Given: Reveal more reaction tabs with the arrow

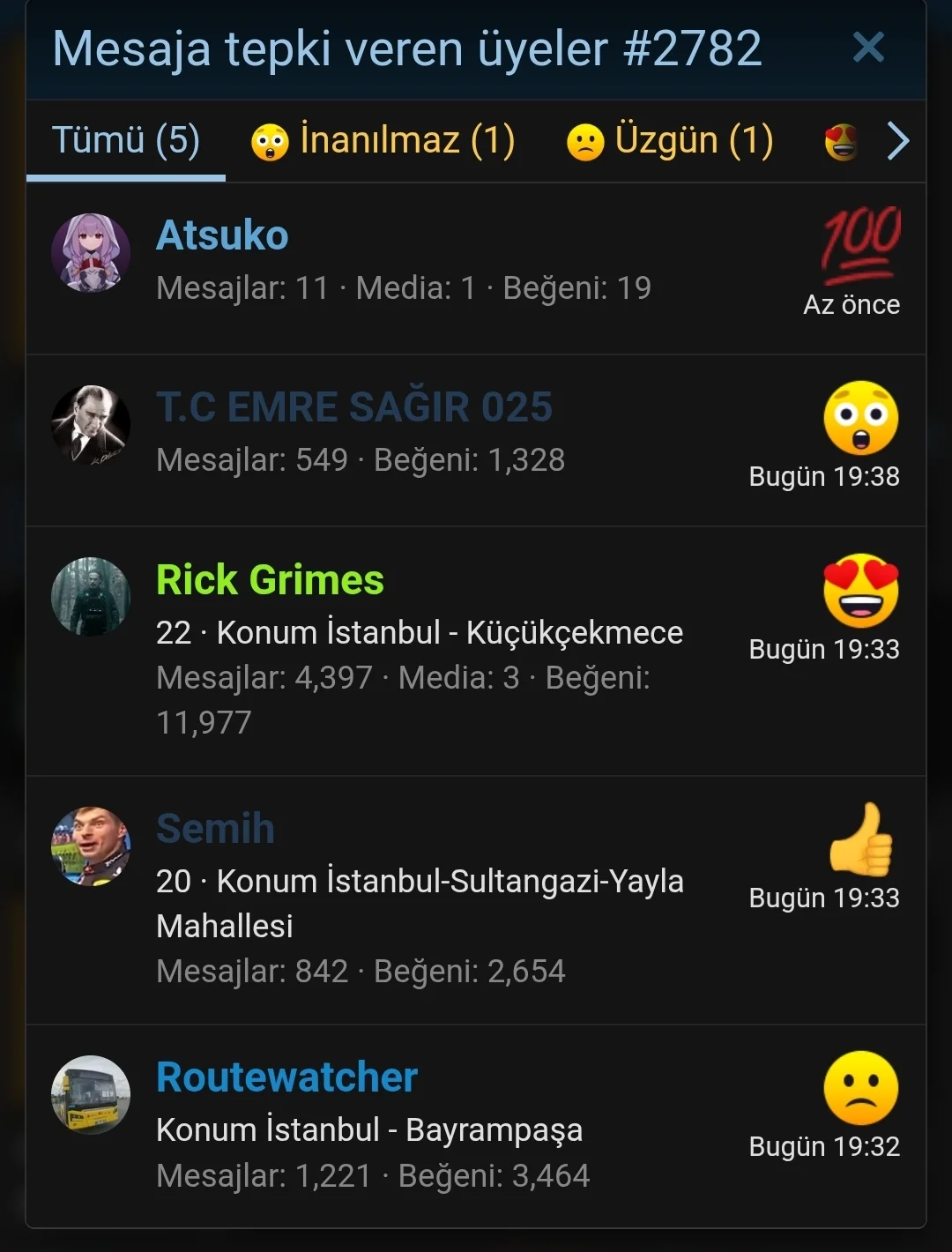Looking at the screenshot, I should tap(897, 141).
